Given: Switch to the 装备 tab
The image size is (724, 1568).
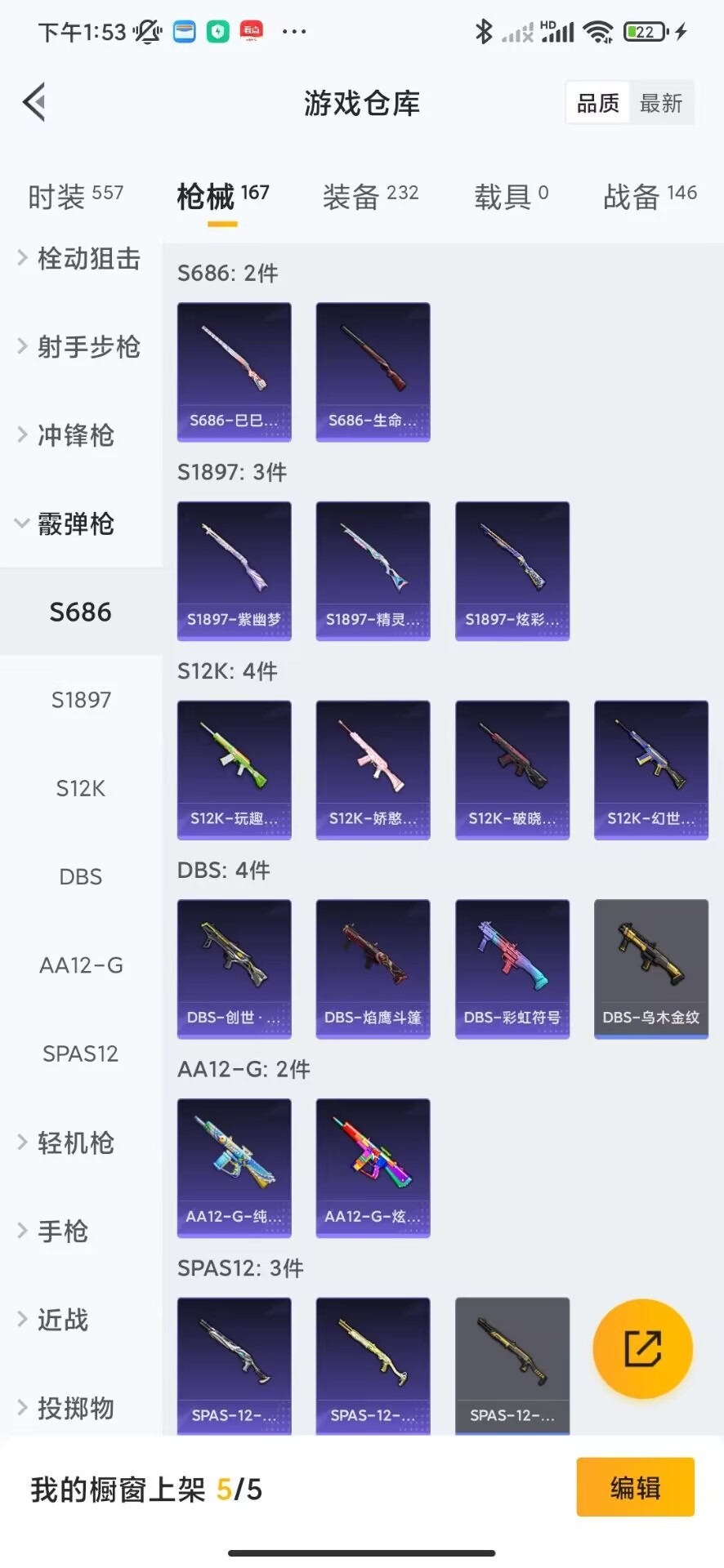Looking at the screenshot, I should pyautogui.click(x=370, y=196).
